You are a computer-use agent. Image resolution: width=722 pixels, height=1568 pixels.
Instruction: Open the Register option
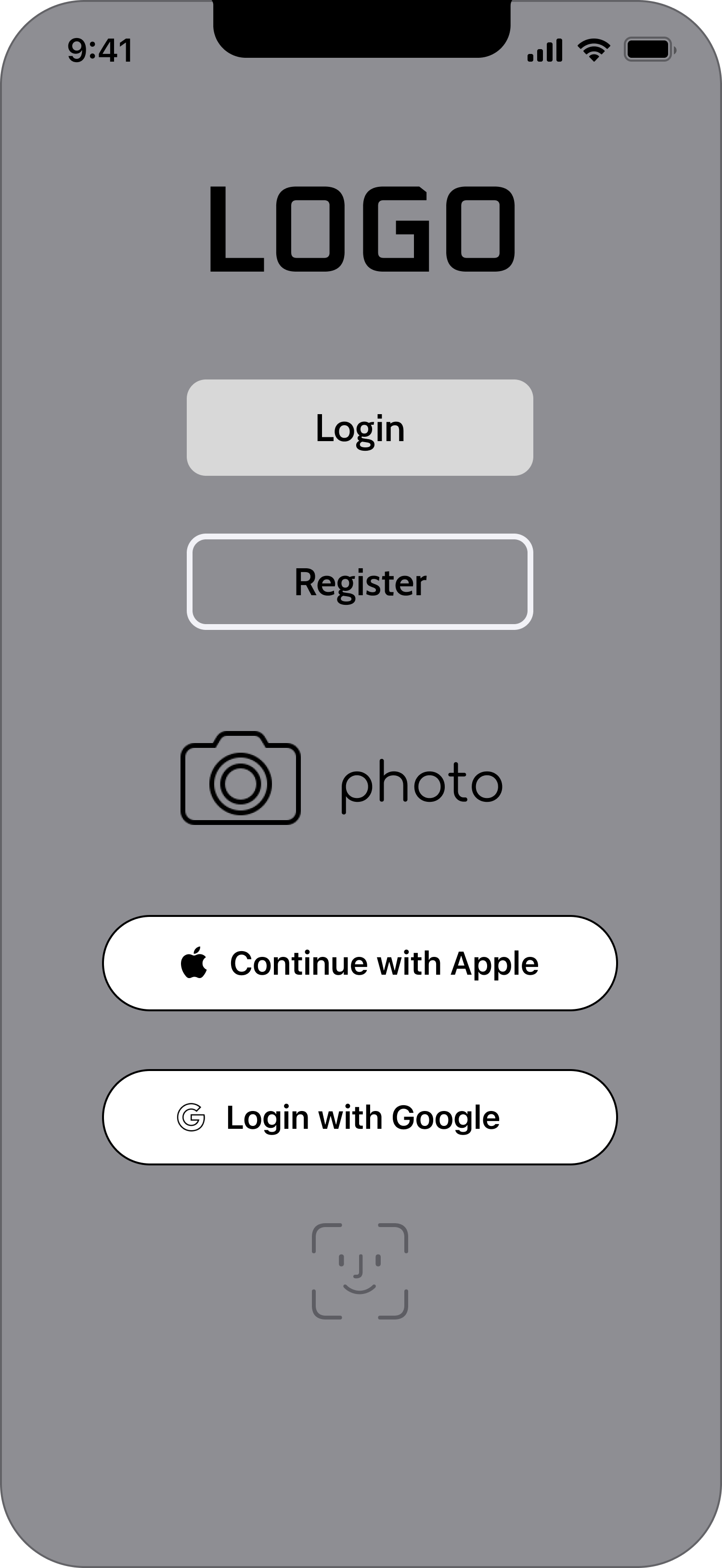360,582
